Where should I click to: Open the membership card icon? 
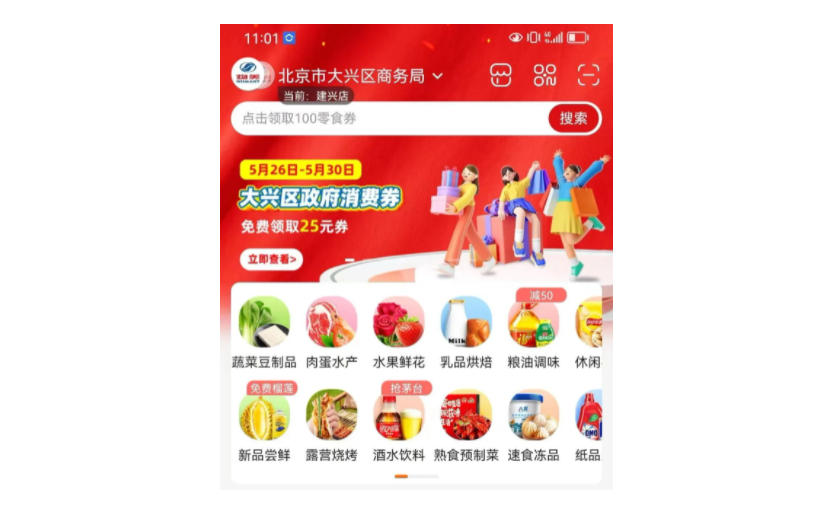(x=501, y=75)
